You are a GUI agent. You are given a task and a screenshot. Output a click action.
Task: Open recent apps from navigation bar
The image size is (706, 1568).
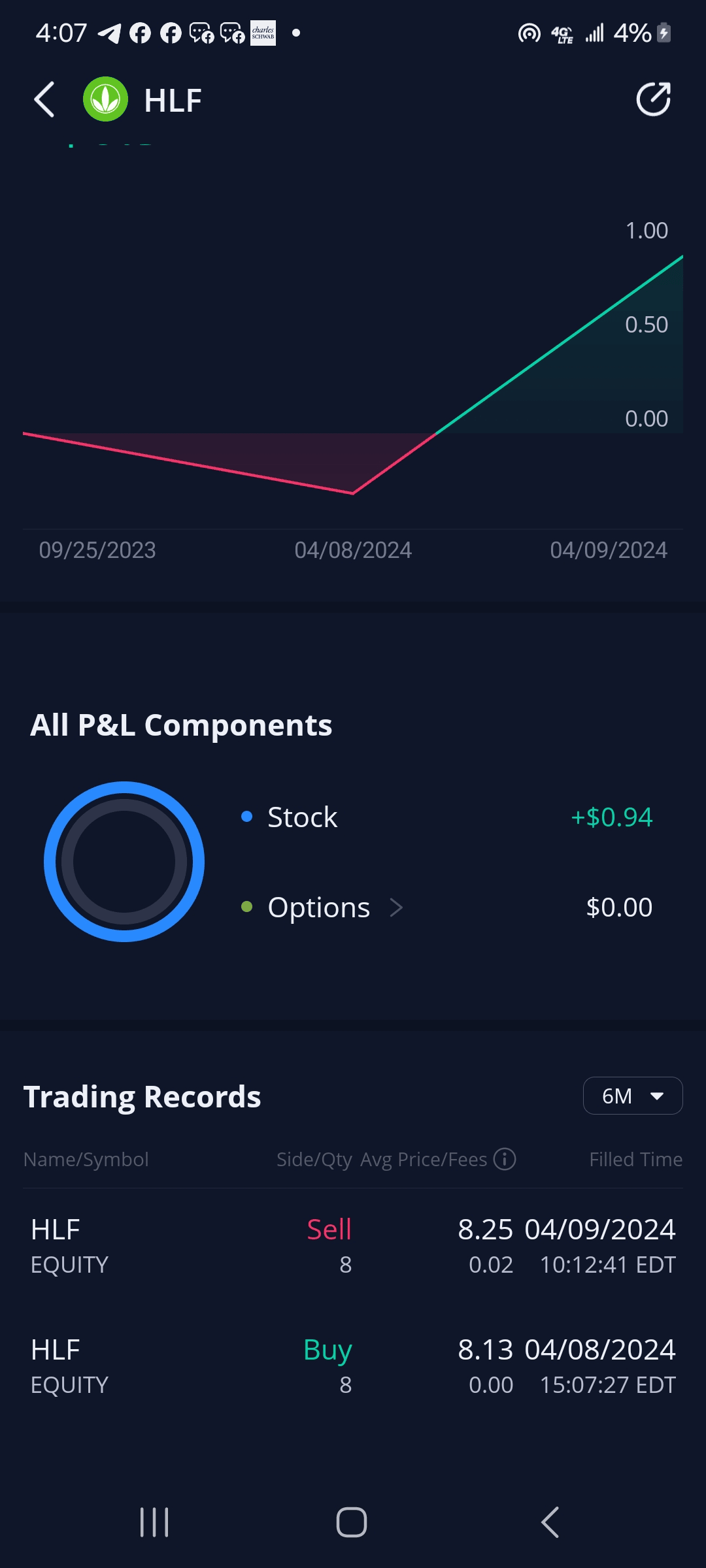coord(154,1522)
